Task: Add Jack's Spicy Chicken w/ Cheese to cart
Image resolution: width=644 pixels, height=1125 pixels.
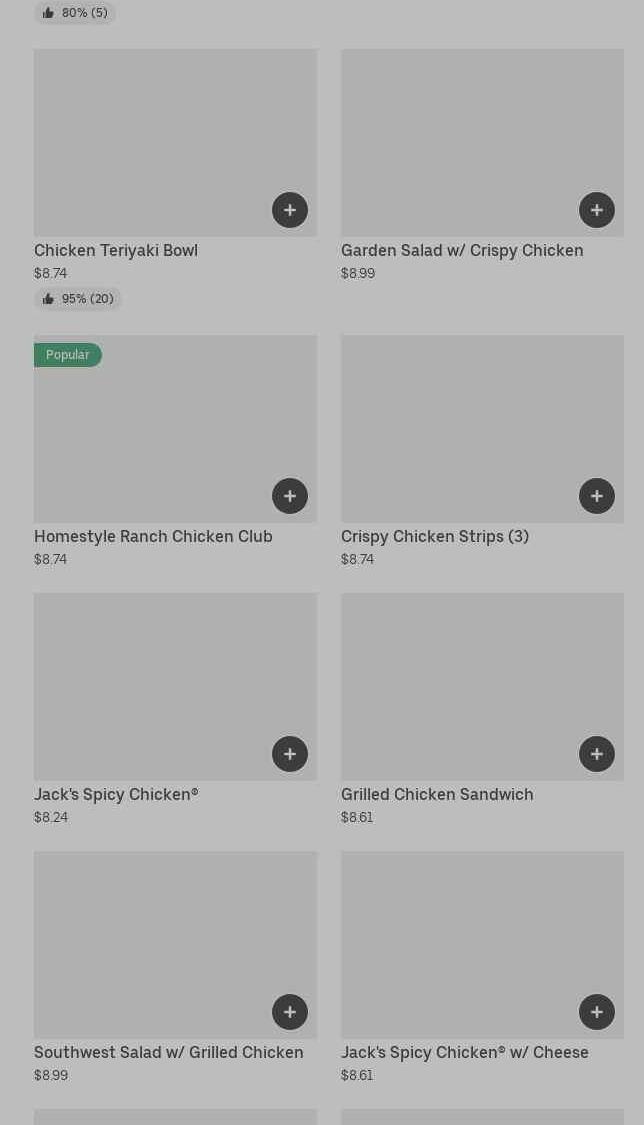Action: [x=597, y=1012]
